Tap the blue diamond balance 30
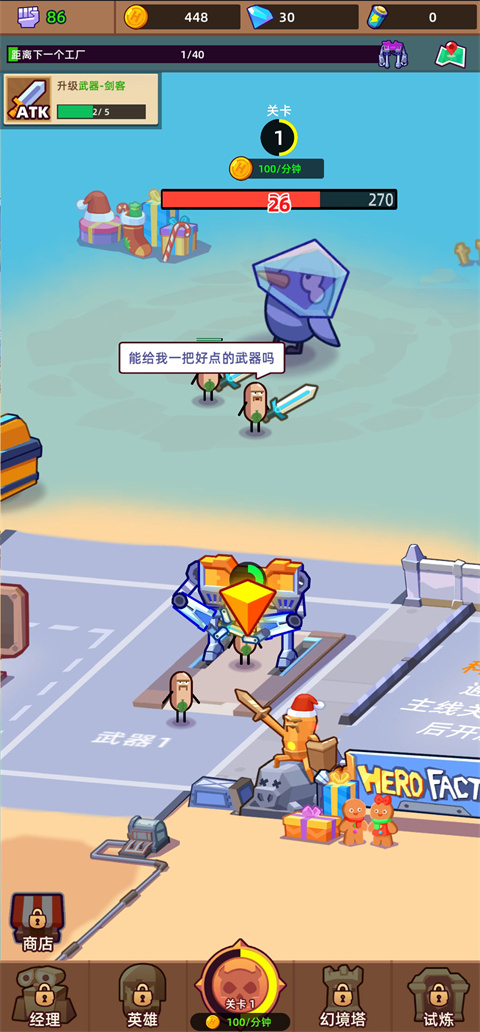480x1032 pixels. coord(303,17)
